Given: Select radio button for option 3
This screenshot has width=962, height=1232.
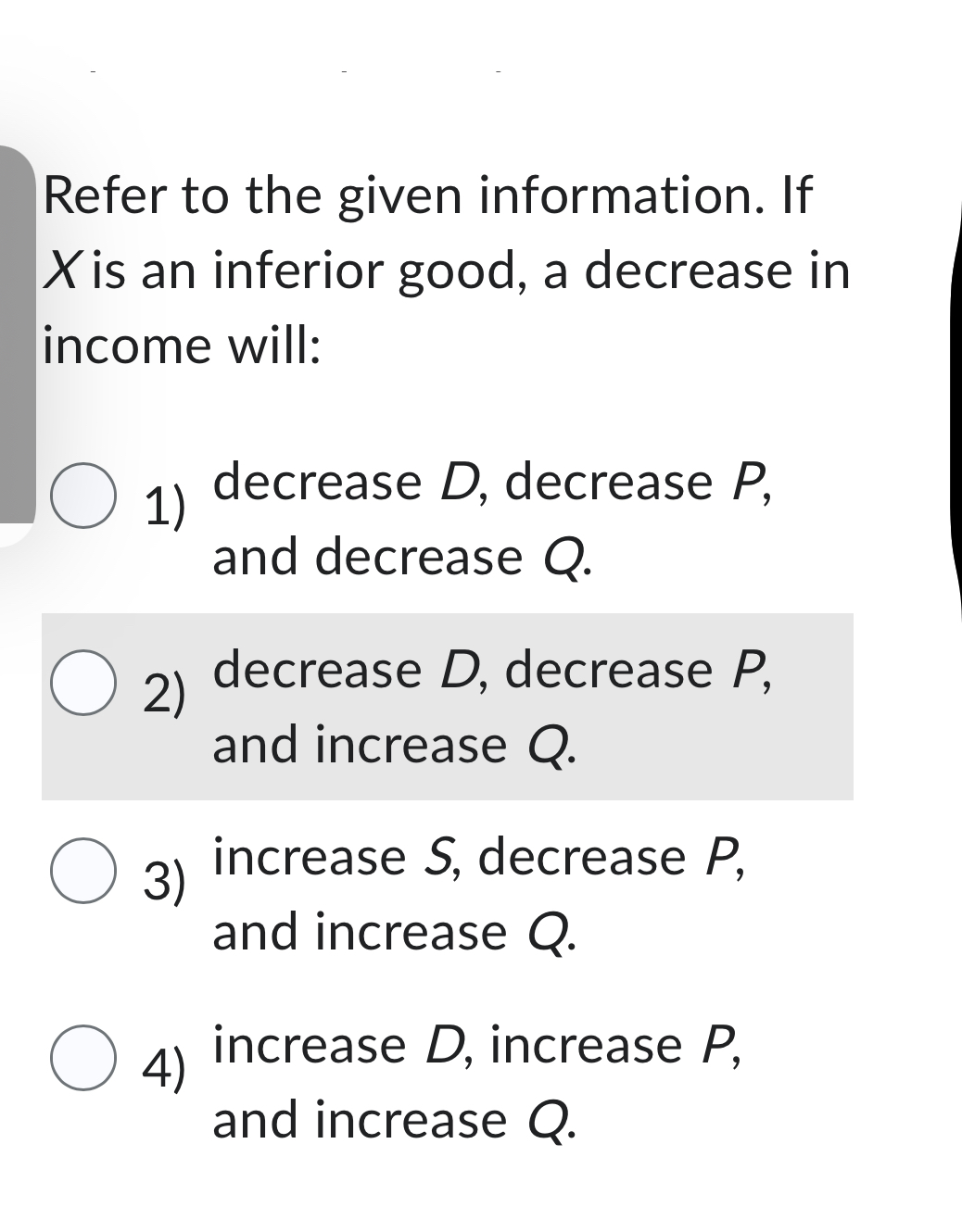Looking at the screenshot, I should point(82,871).
